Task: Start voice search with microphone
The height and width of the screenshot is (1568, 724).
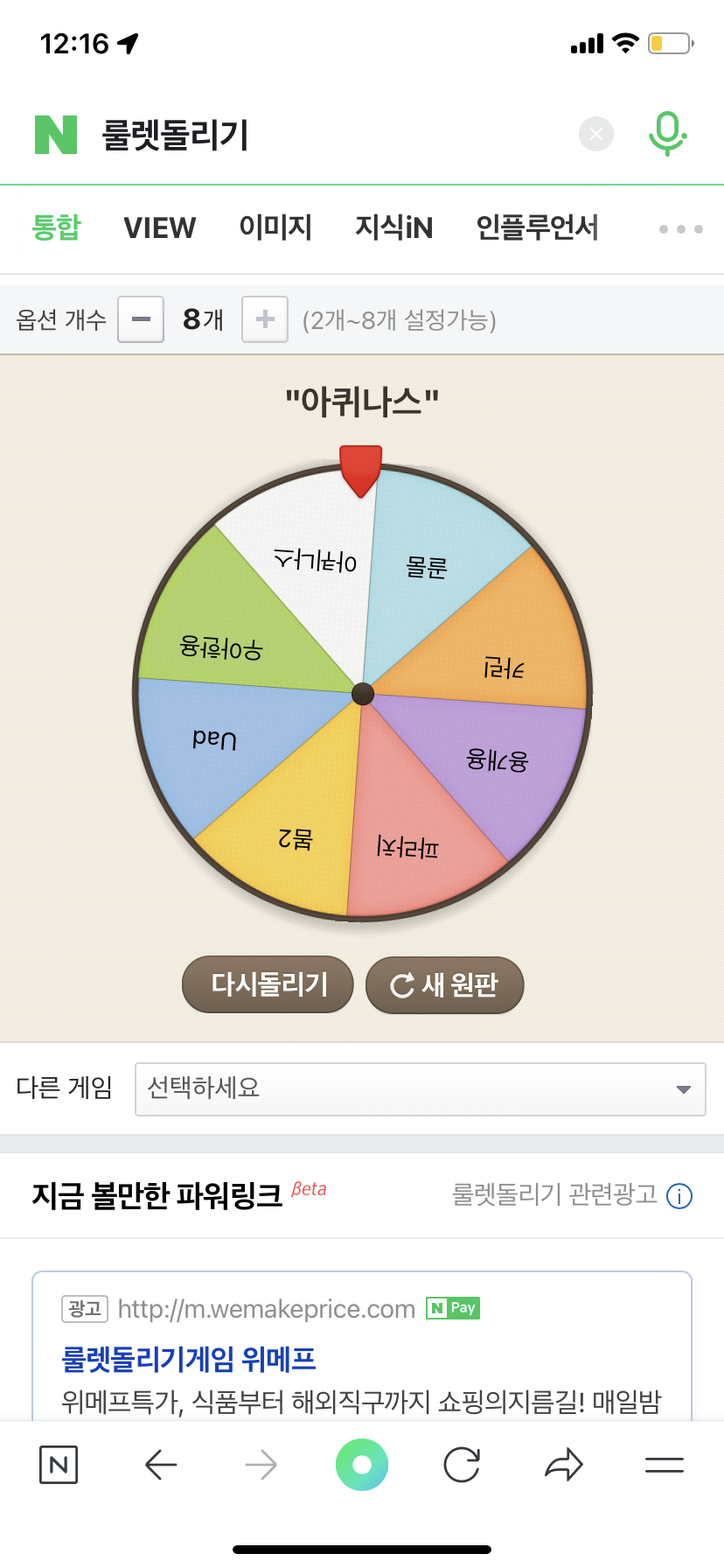Action: click(667, 134)
